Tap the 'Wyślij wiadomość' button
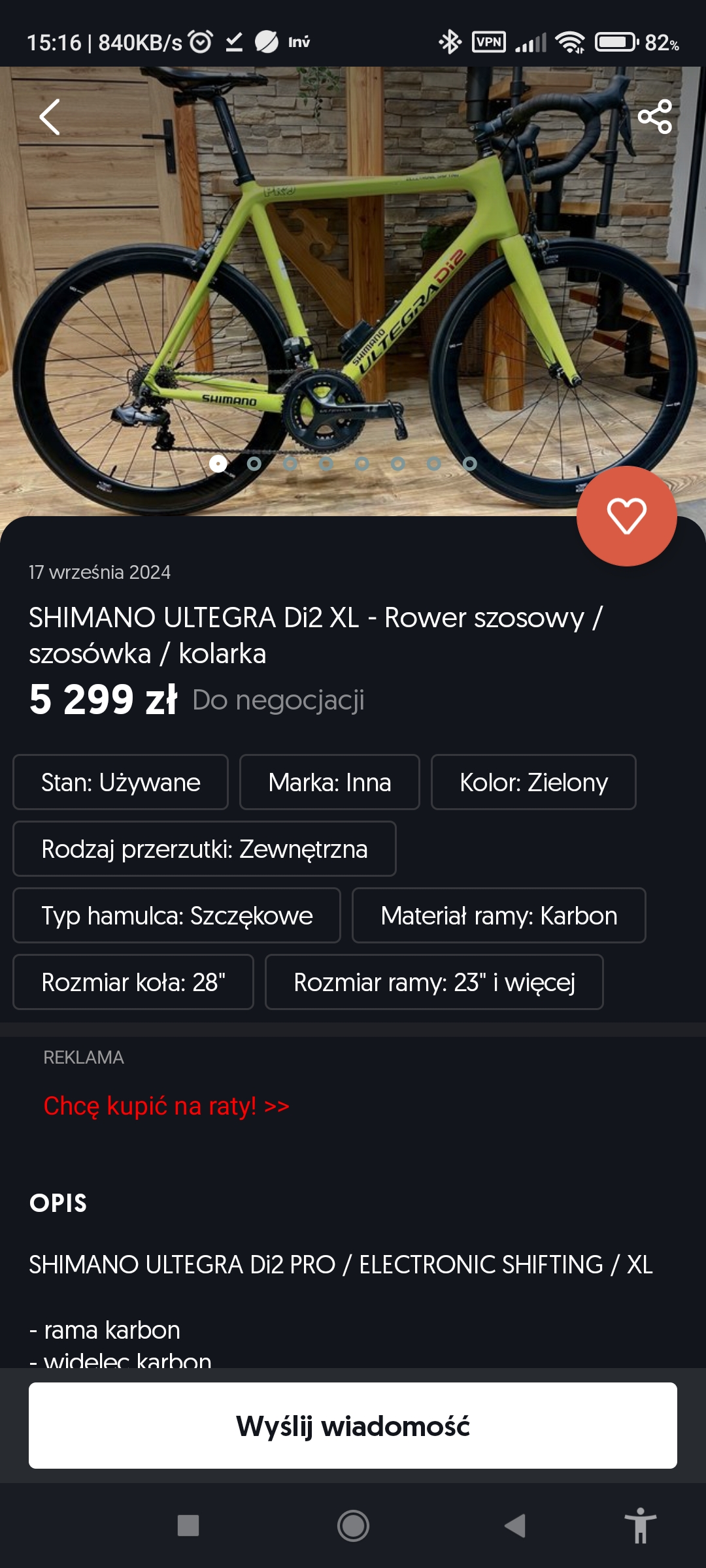The height and width of the screenshot is (1568, 706). point(353,1426)
